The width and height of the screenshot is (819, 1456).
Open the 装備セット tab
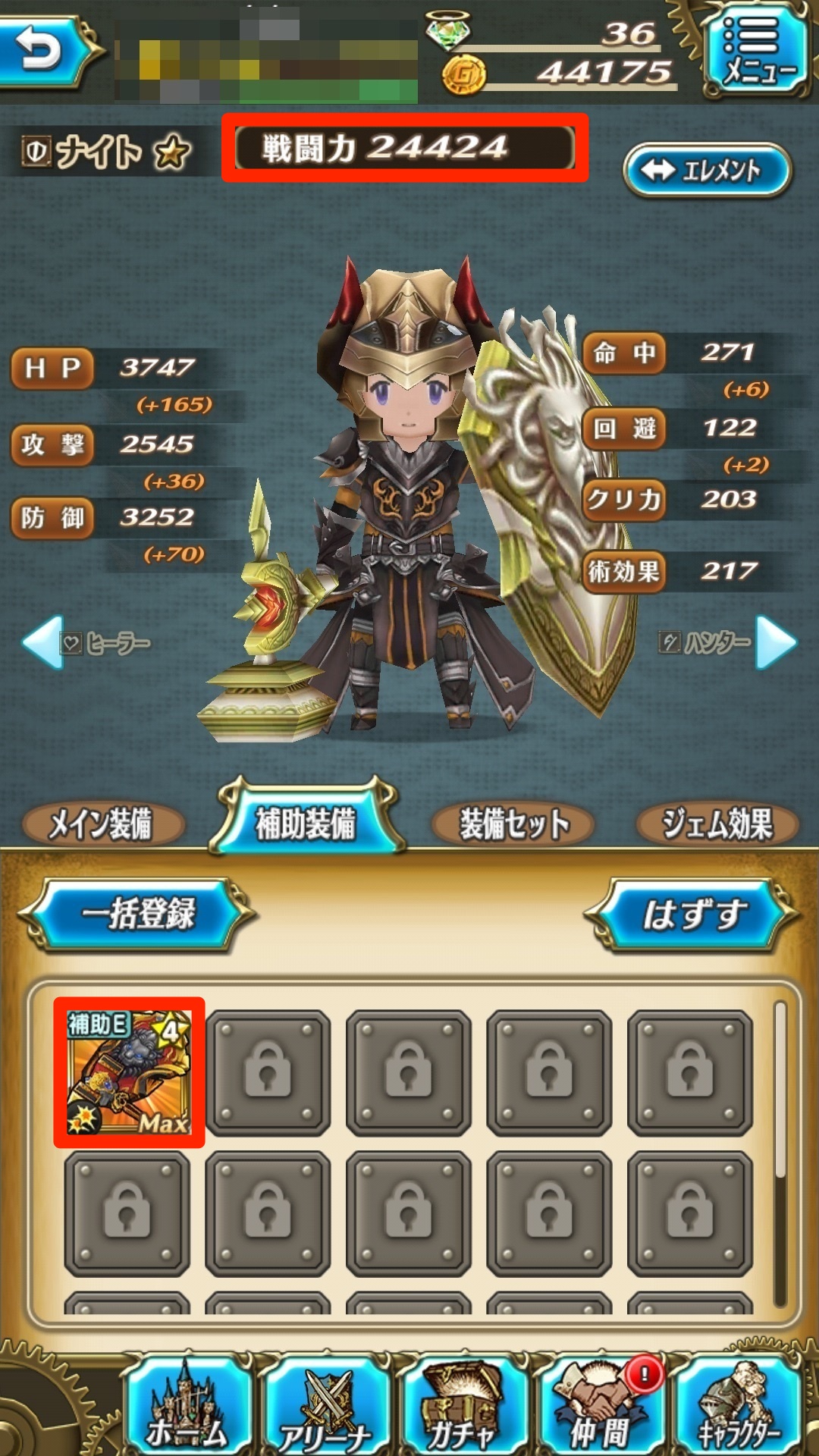(x=513, y=824)
